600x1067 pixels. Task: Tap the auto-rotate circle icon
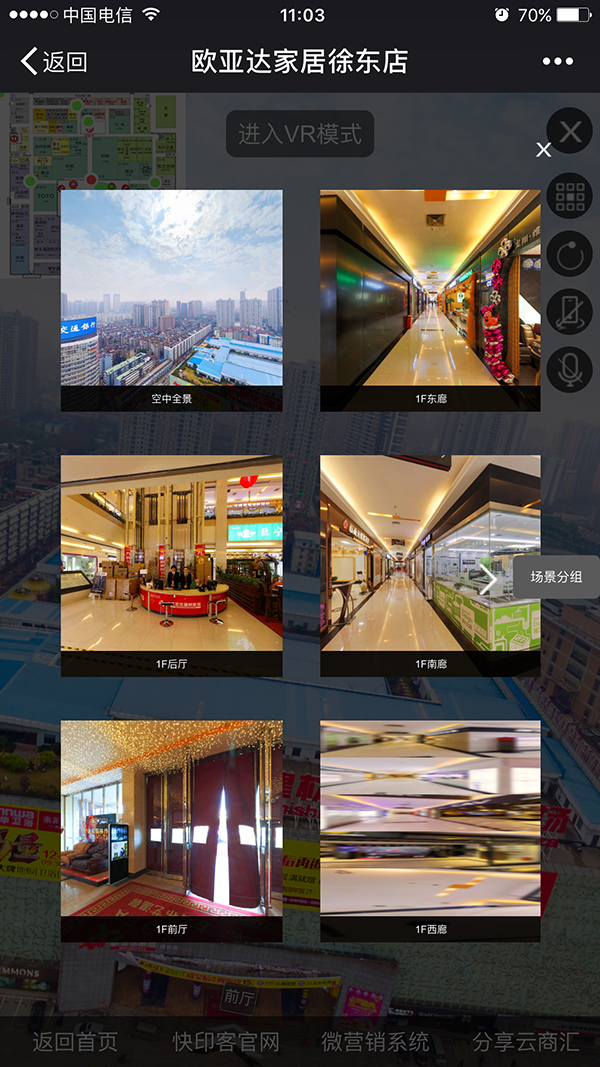tap(570, 254)
